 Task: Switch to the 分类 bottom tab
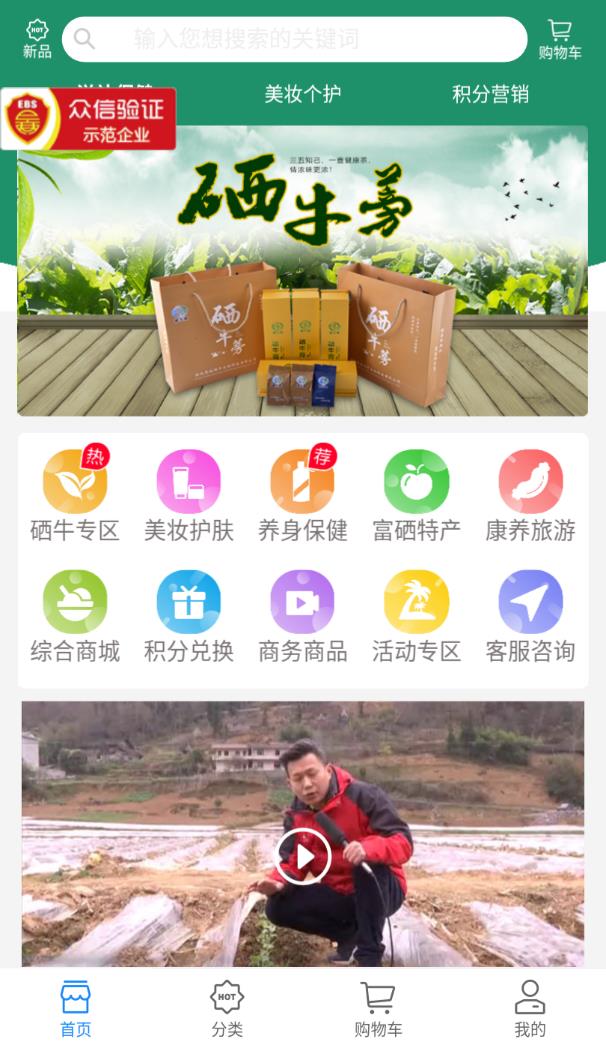pyautogui.click(x=227, y=1008)
